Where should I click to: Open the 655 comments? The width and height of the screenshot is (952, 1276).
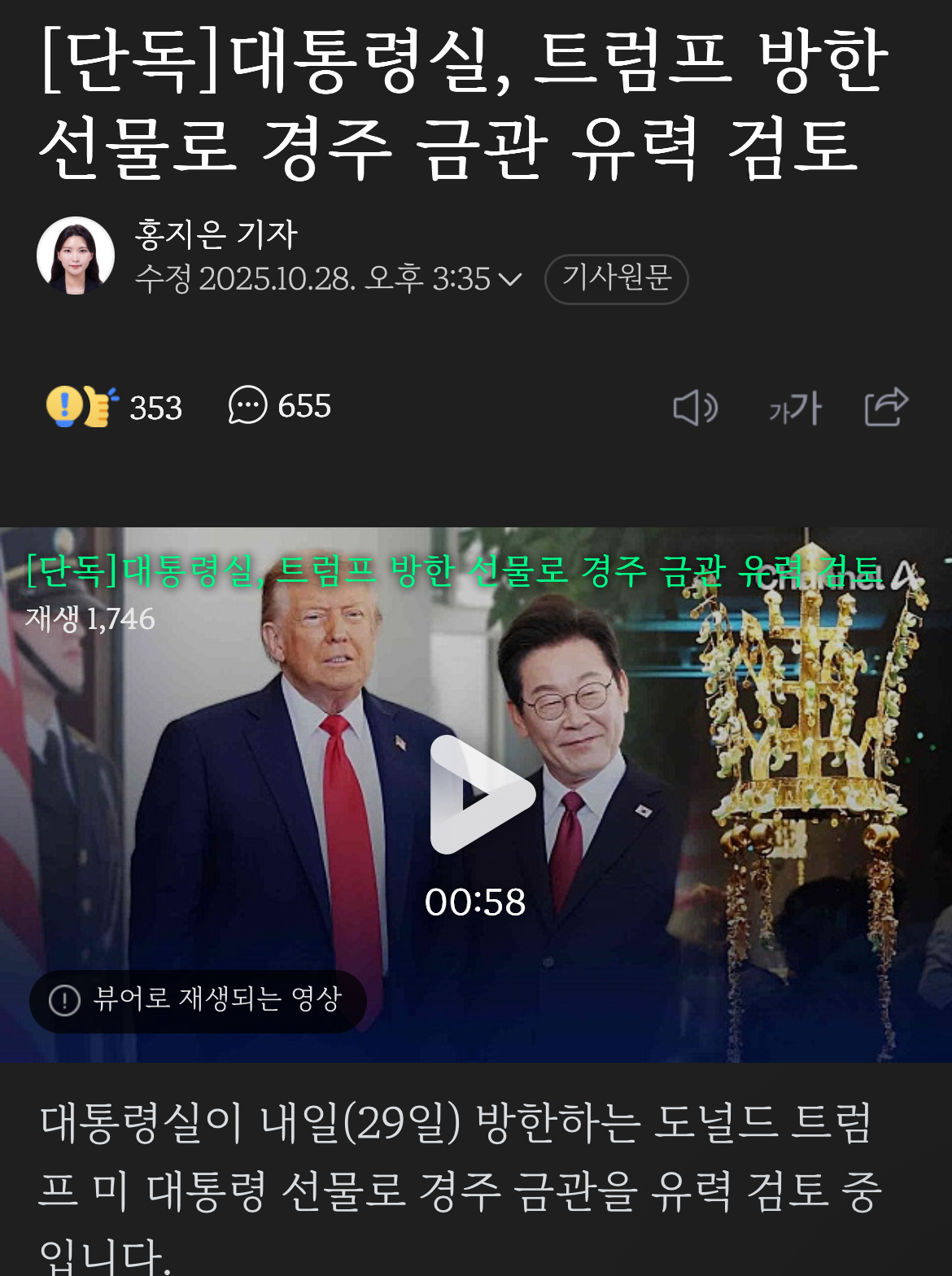pyautogui.click(x=280, y=406)
